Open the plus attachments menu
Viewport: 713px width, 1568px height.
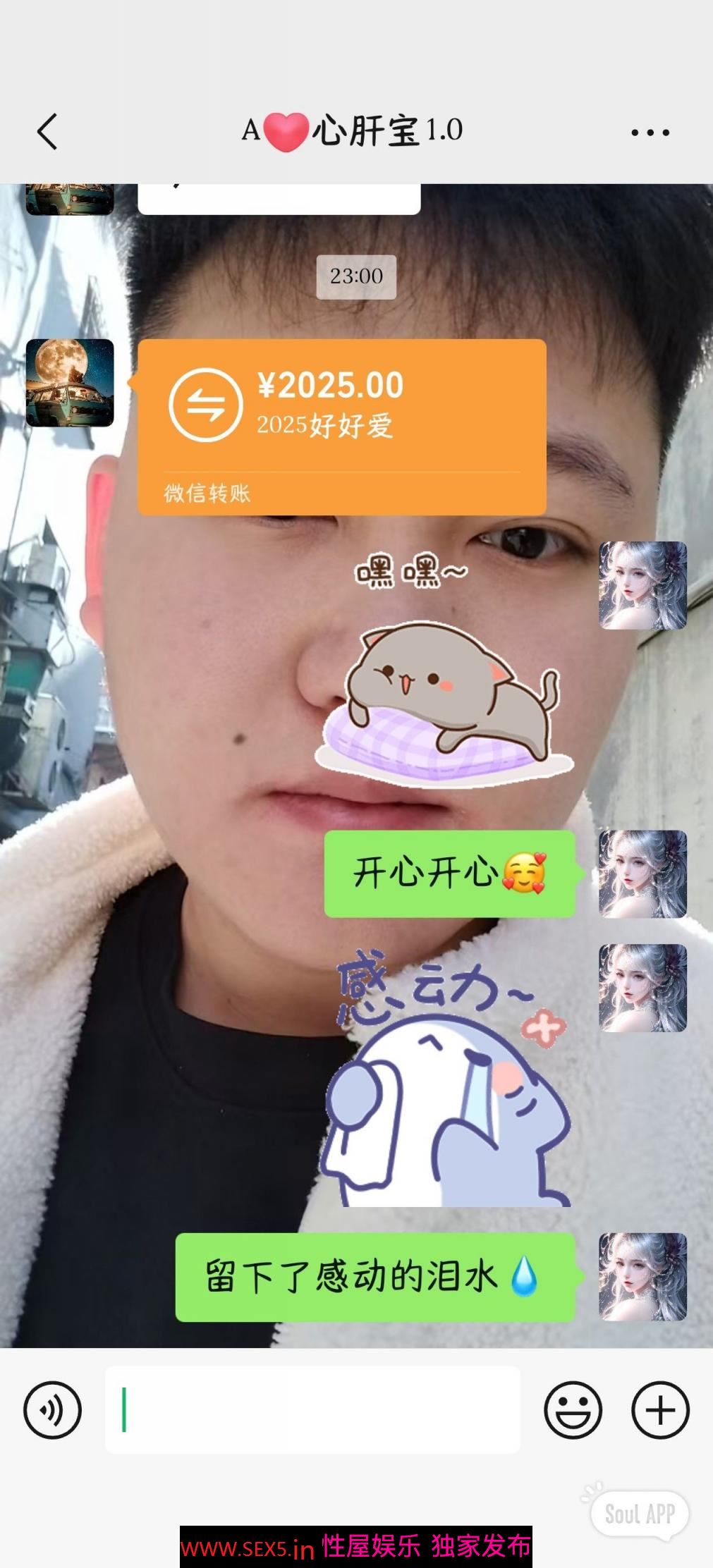(659, 1410)
